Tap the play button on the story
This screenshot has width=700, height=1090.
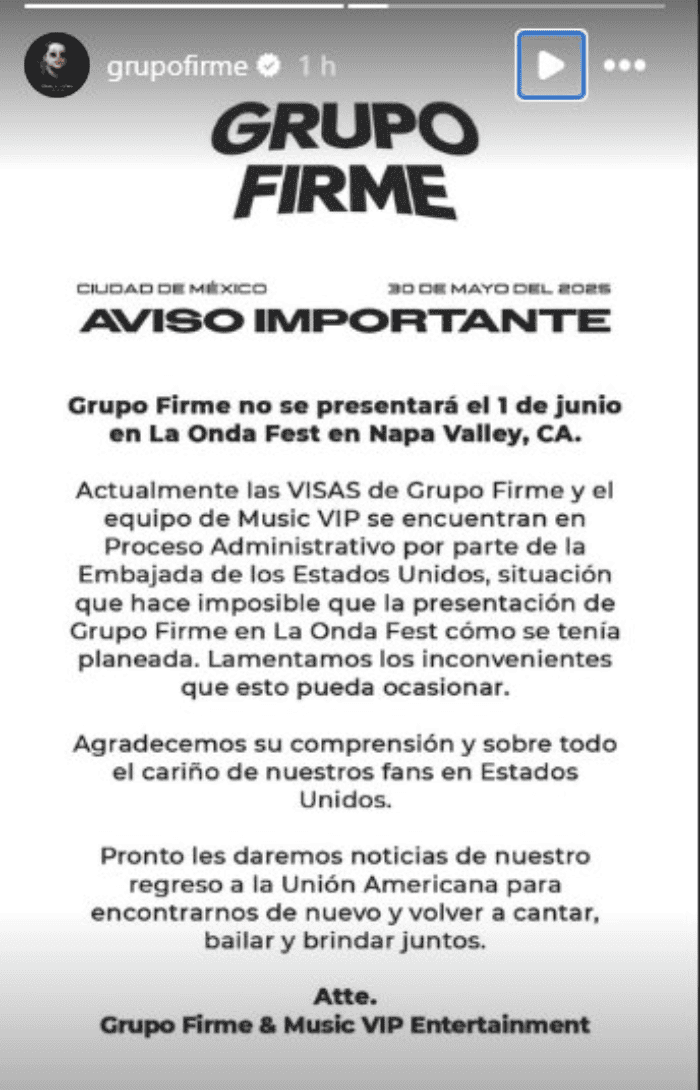point(551,65)
